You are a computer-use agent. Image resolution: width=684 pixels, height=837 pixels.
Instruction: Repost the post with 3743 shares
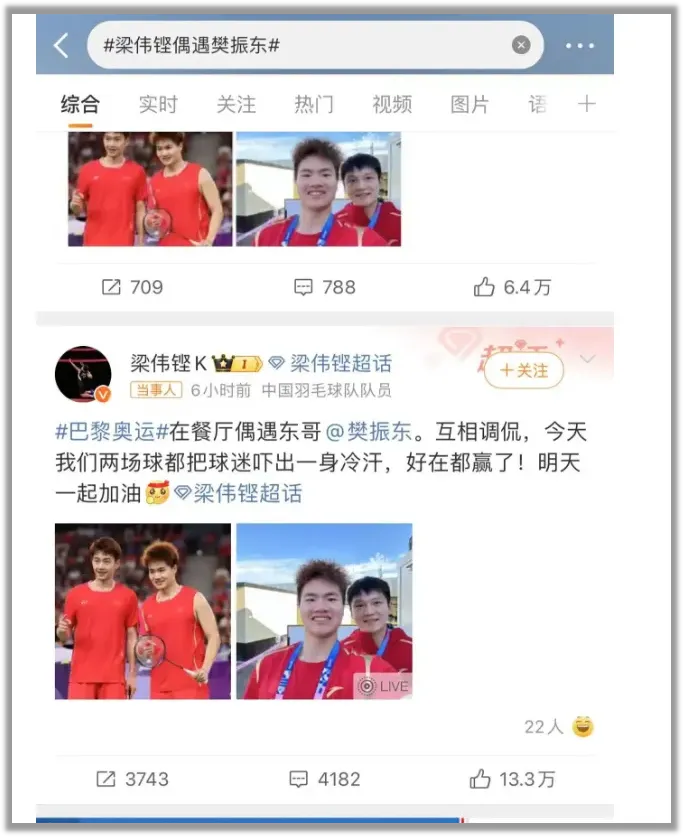[132, 779]
